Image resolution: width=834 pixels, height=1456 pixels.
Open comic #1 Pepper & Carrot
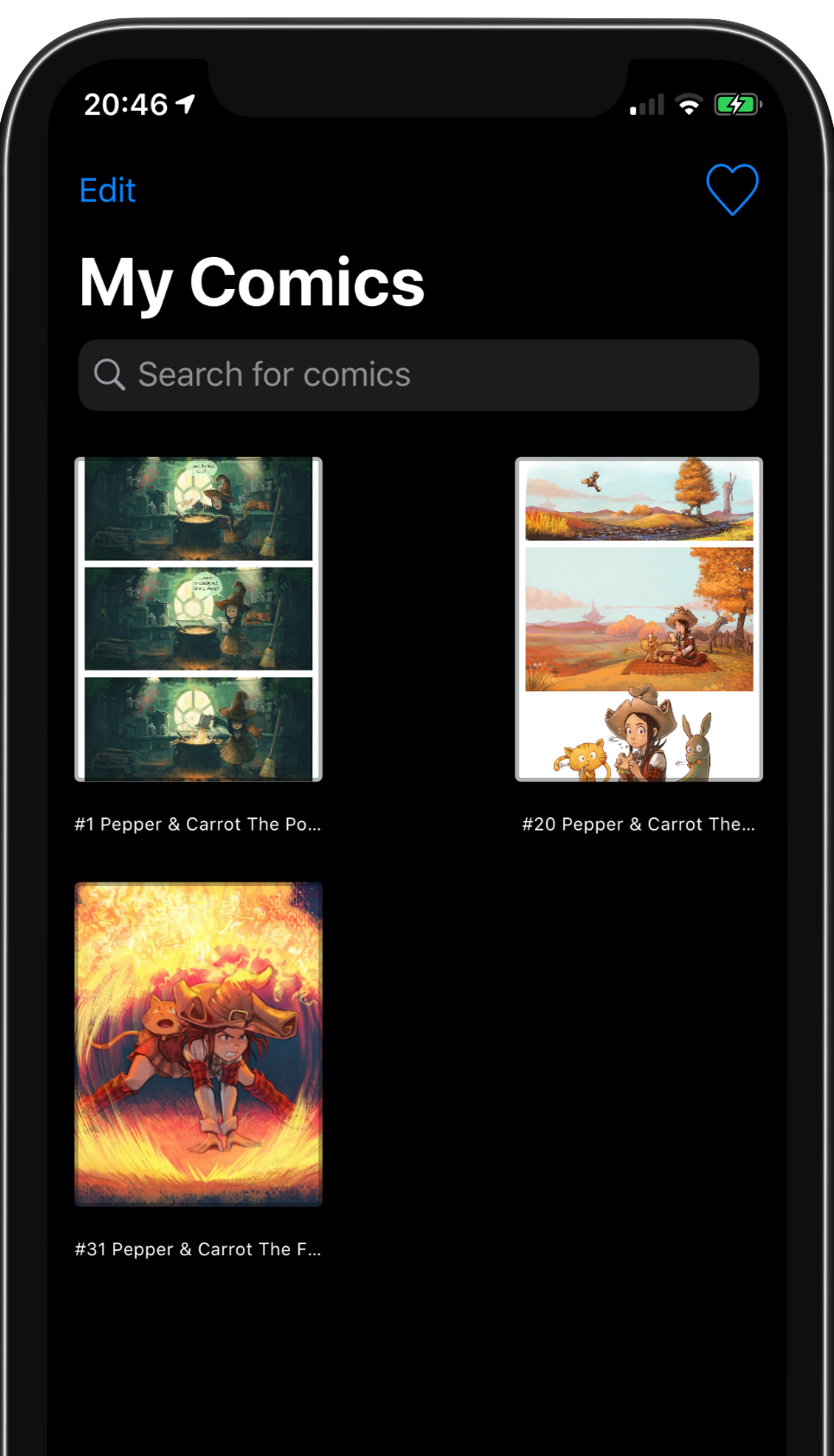pos(198,619)
